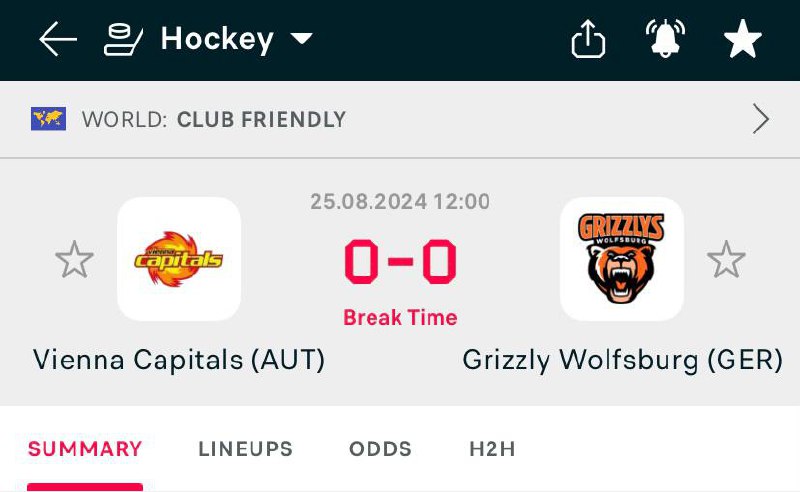Favorite Grizzly Wolfsburg with the star
This screenshot has height=492, width=800.
pos(726,260)
